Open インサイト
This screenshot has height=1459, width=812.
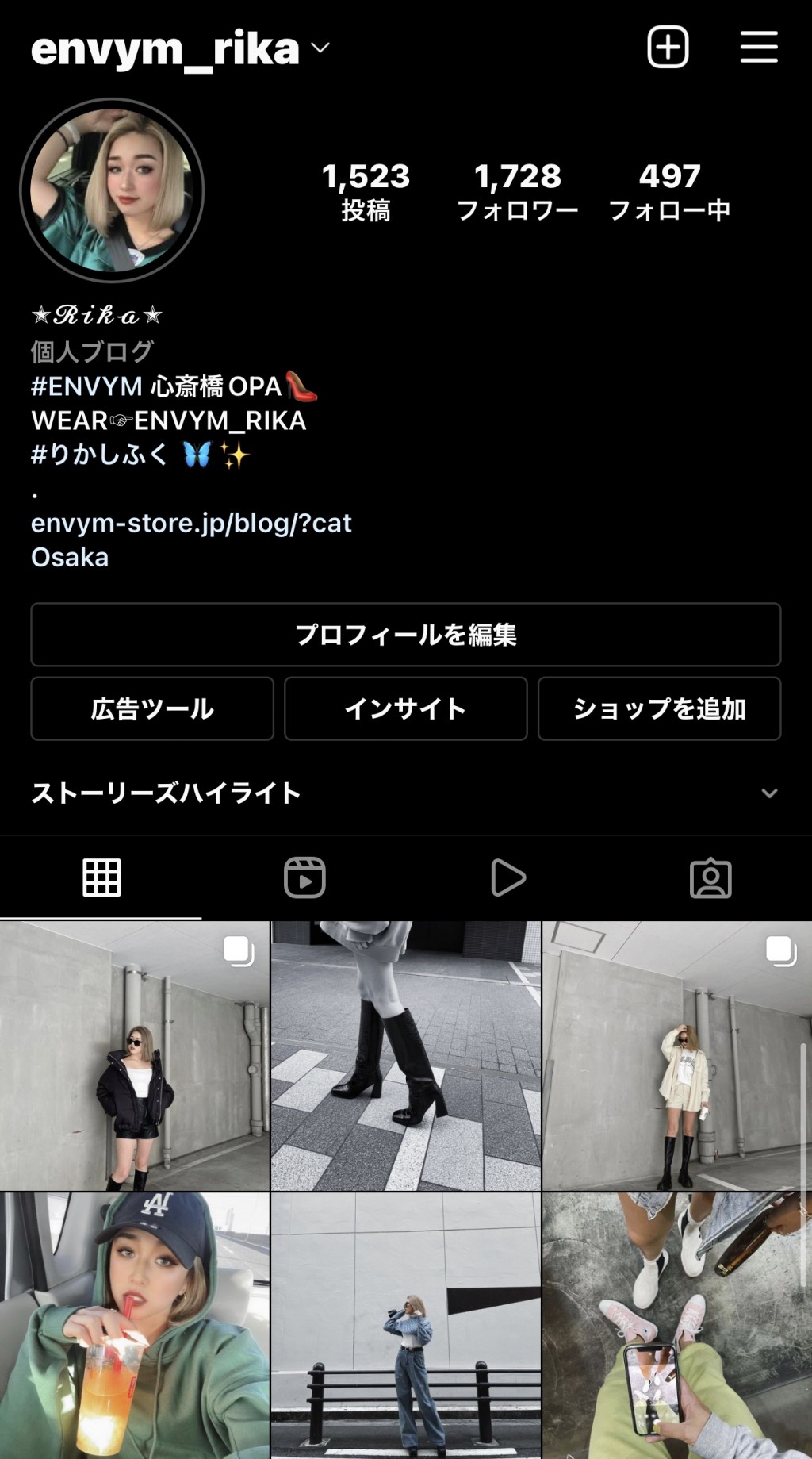[405, 708]
